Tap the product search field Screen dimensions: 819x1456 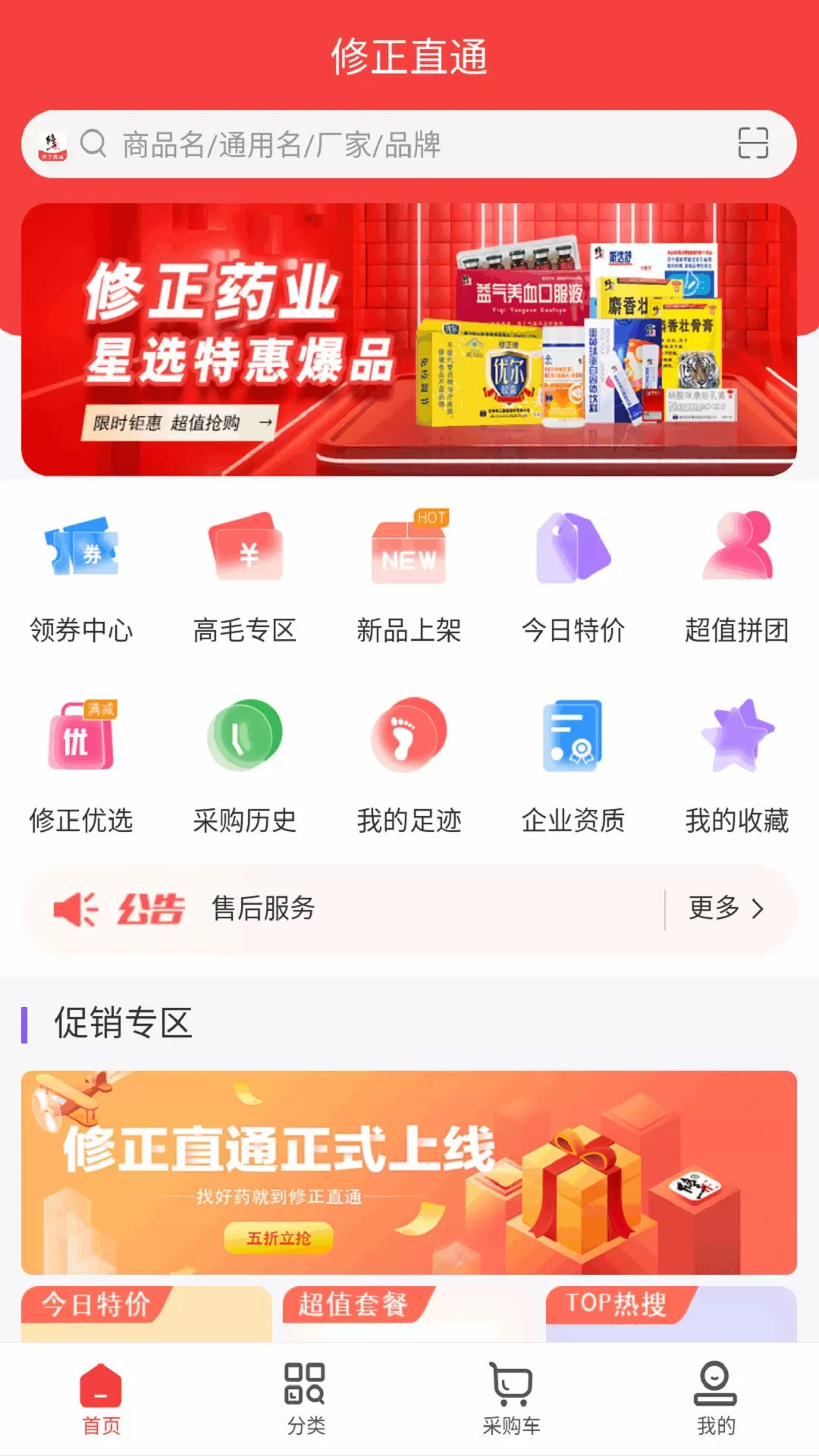click(x=408, y=144)
